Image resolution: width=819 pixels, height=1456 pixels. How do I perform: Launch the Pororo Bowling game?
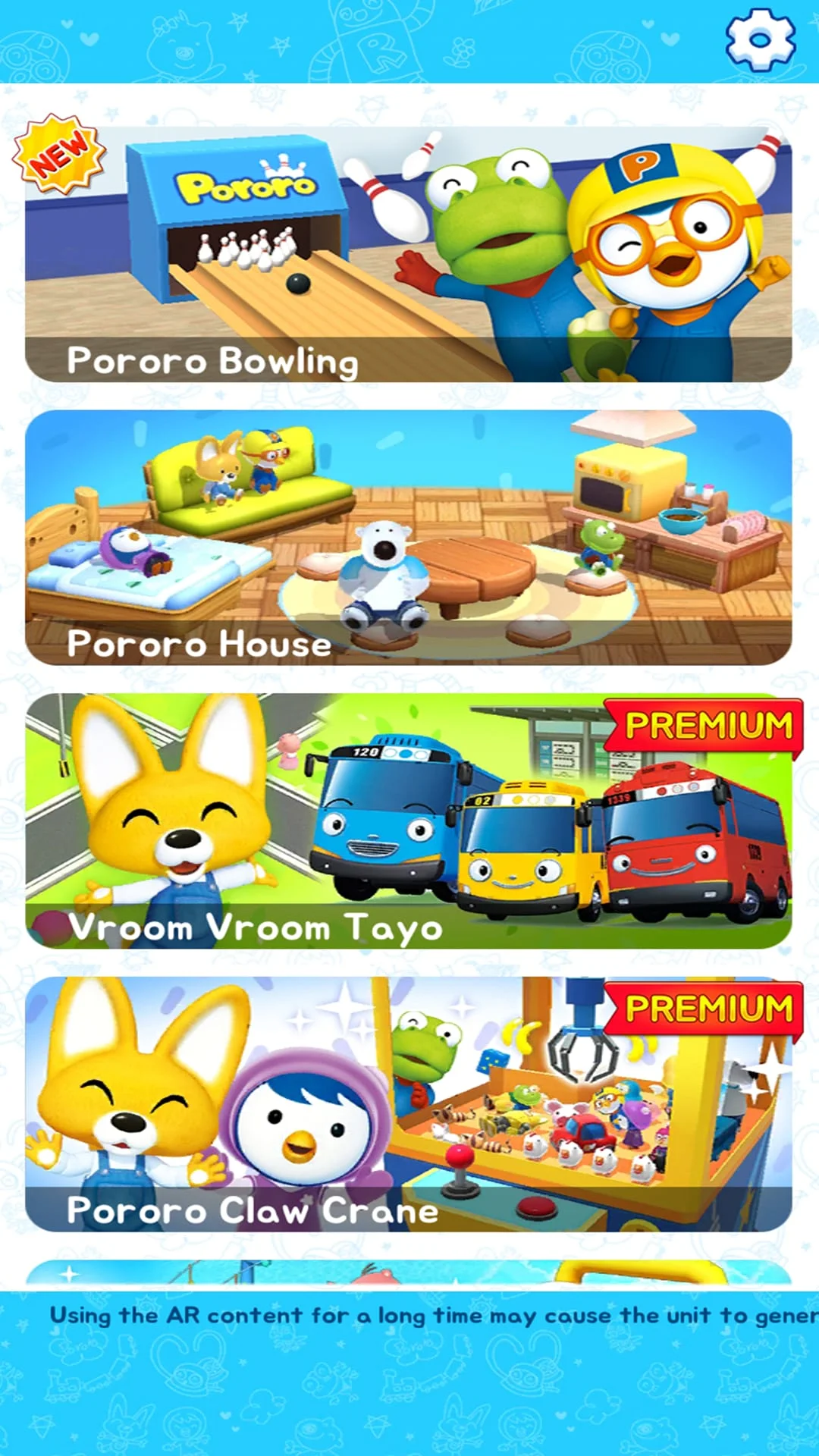point(408,254)
